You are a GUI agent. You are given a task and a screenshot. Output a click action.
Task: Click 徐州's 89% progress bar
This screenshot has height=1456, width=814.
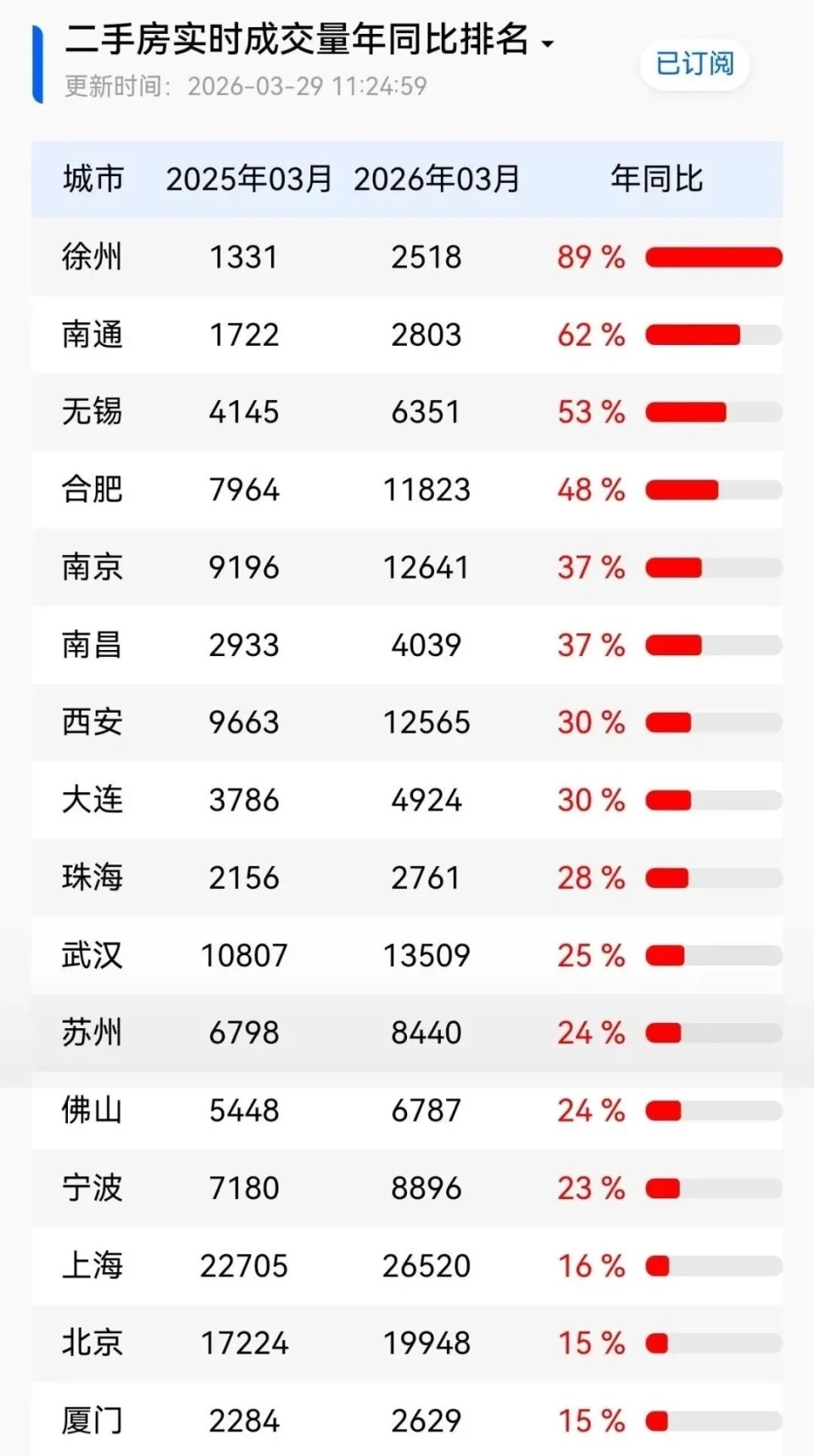click(715, 257)
